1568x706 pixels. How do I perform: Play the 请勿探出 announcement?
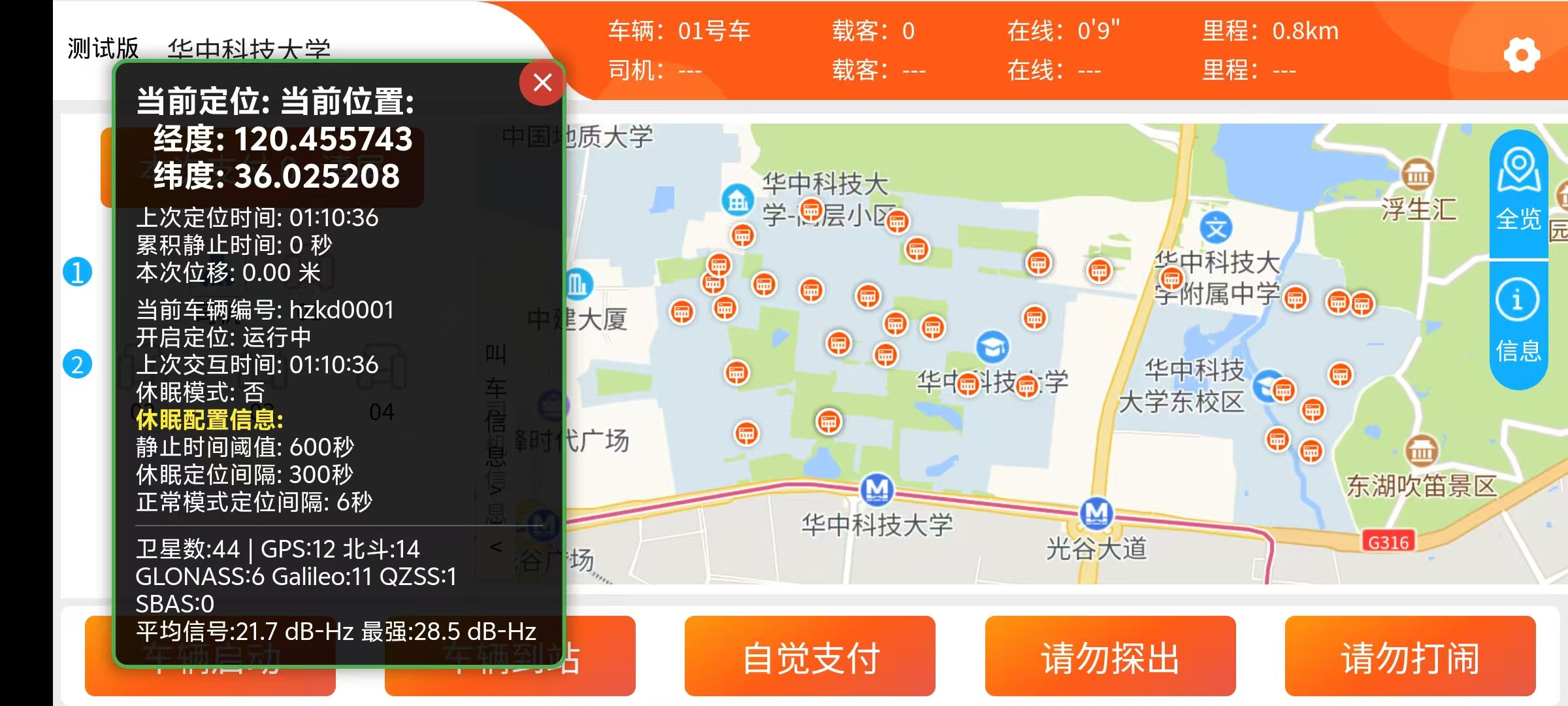click(1110, 656)
